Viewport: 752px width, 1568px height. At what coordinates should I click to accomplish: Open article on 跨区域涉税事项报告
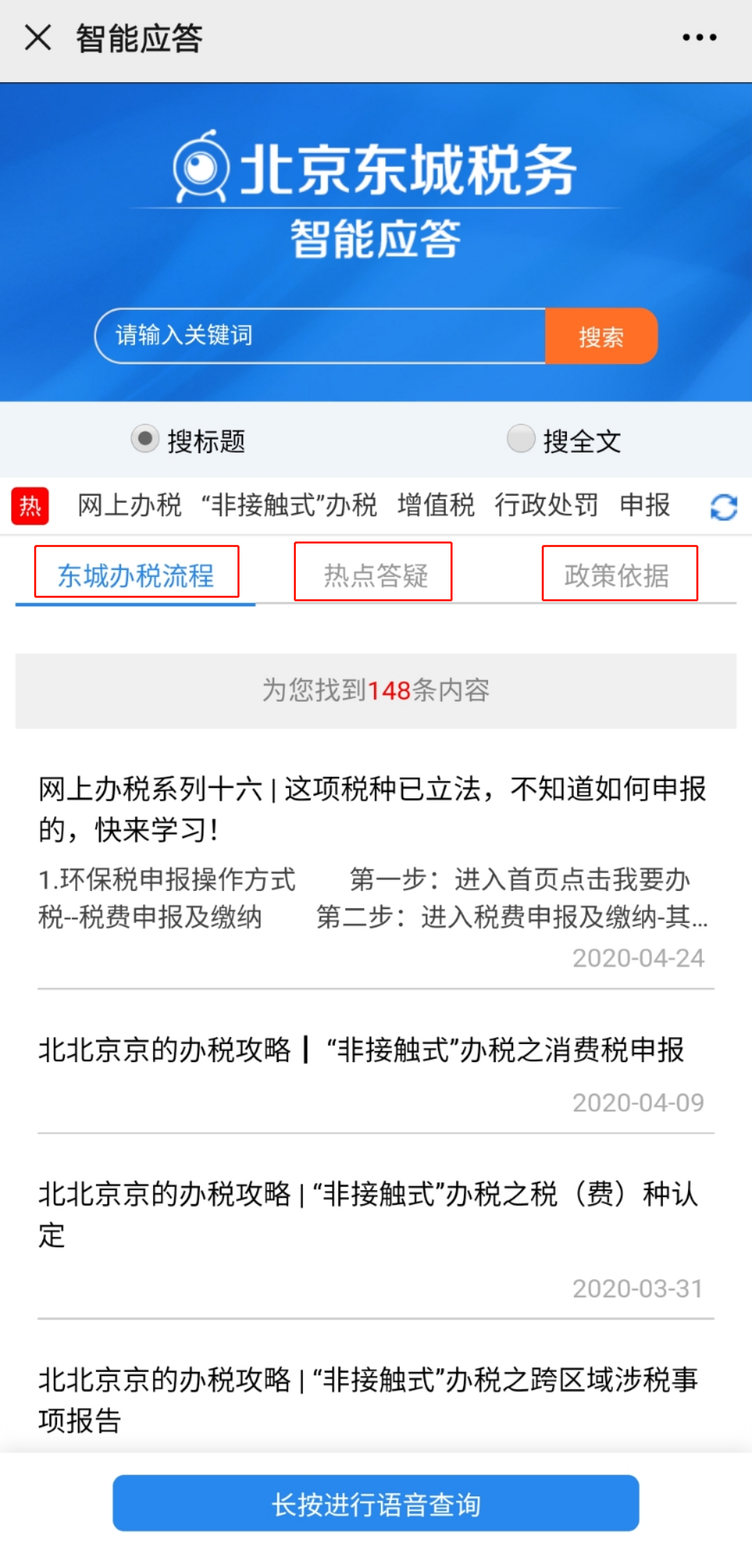[x=369, y=1399]
